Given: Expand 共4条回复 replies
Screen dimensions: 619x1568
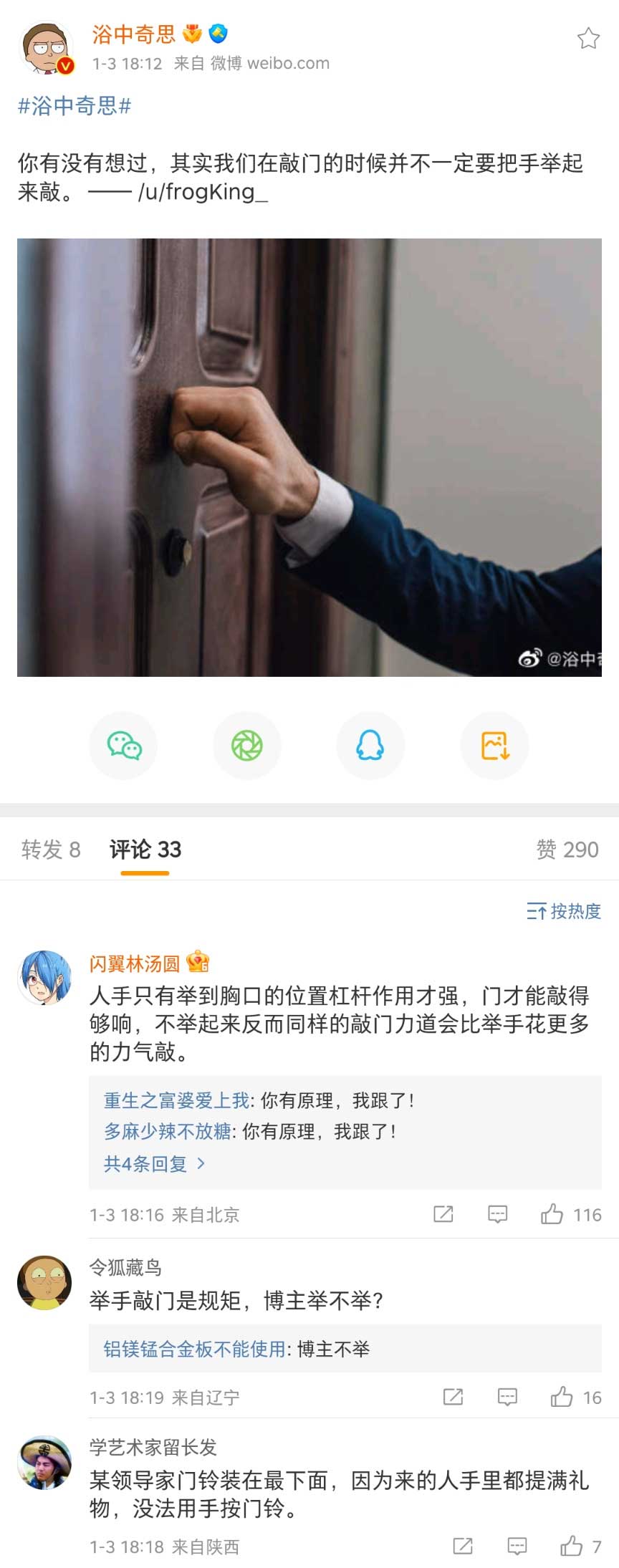Looking at the screenshot, I should [154, 1163].
